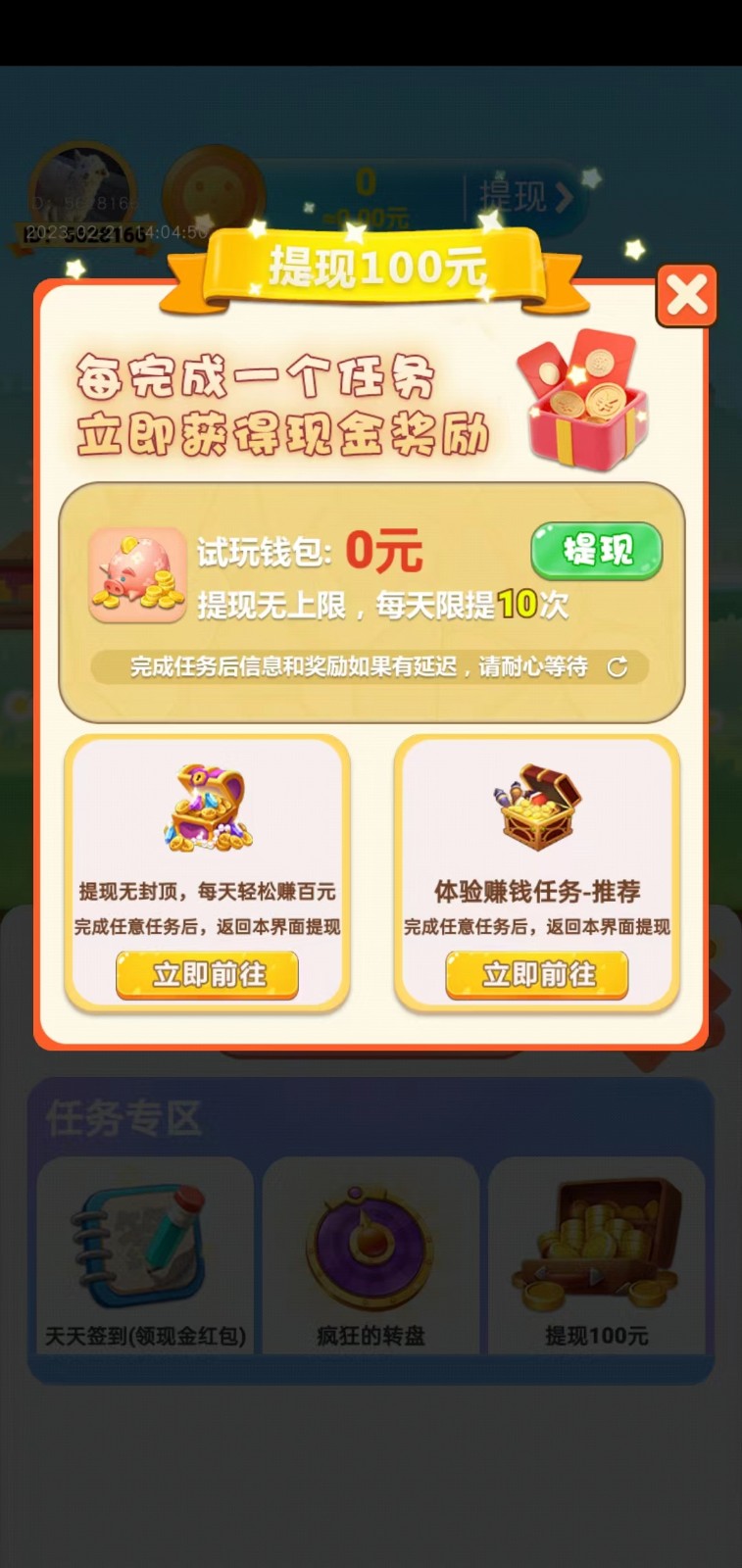Tap the green 提现 button in 试玩钱包

click(x=597, y=551)
